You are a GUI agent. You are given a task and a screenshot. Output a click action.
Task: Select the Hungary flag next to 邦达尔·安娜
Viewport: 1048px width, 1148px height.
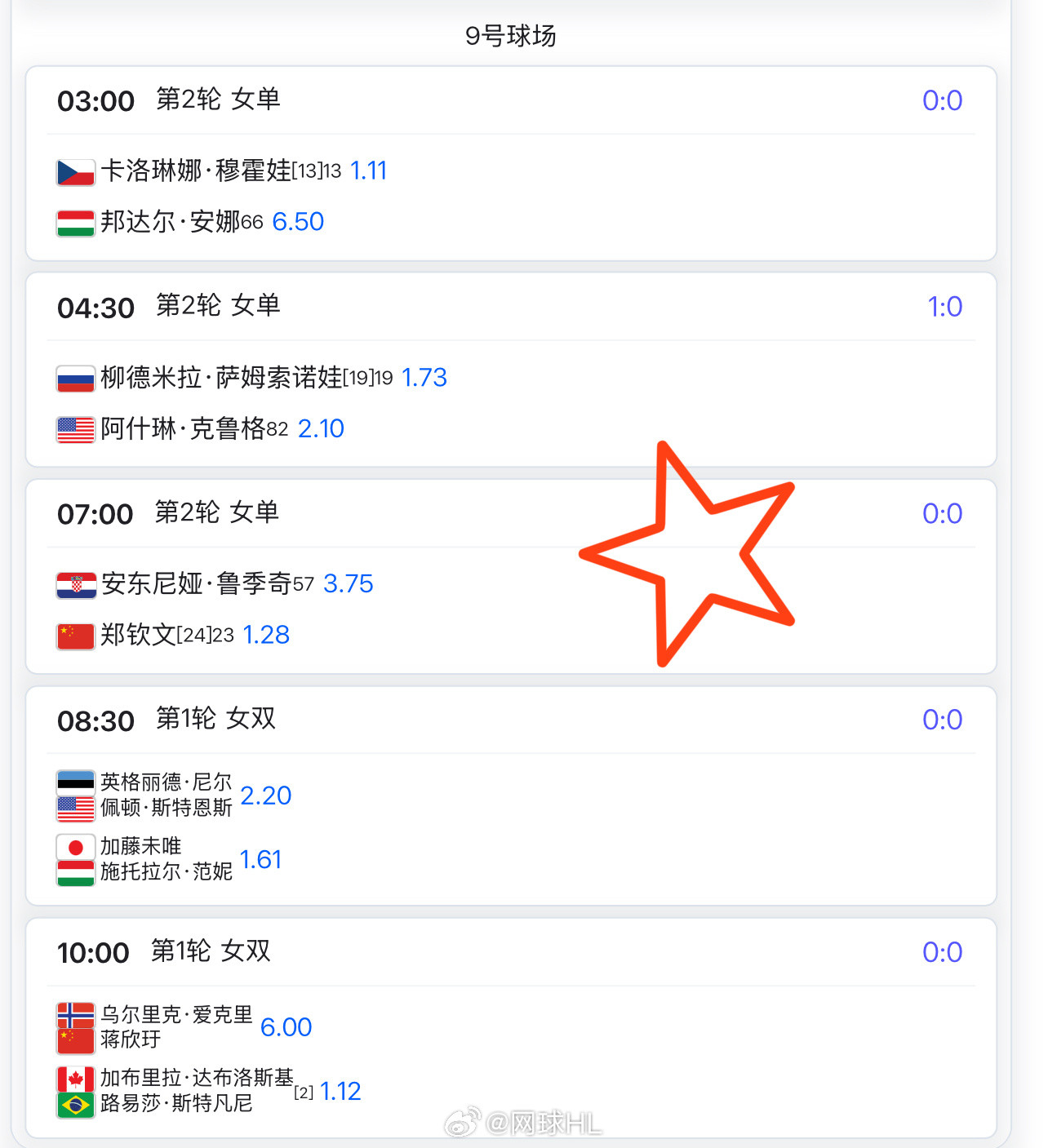tap(74, 222)
